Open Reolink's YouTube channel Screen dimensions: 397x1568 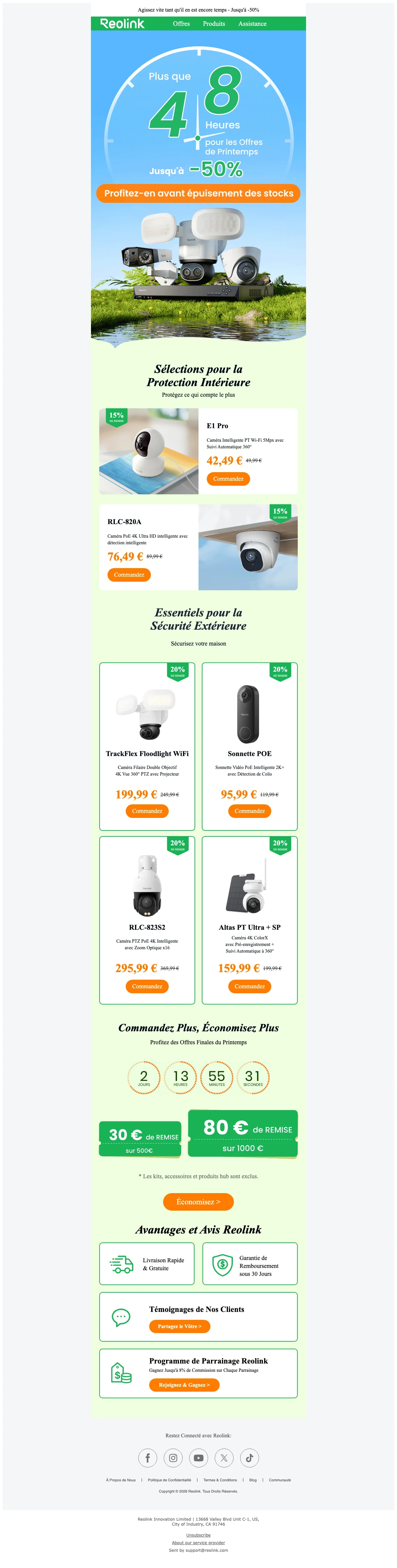point(198,1458)
